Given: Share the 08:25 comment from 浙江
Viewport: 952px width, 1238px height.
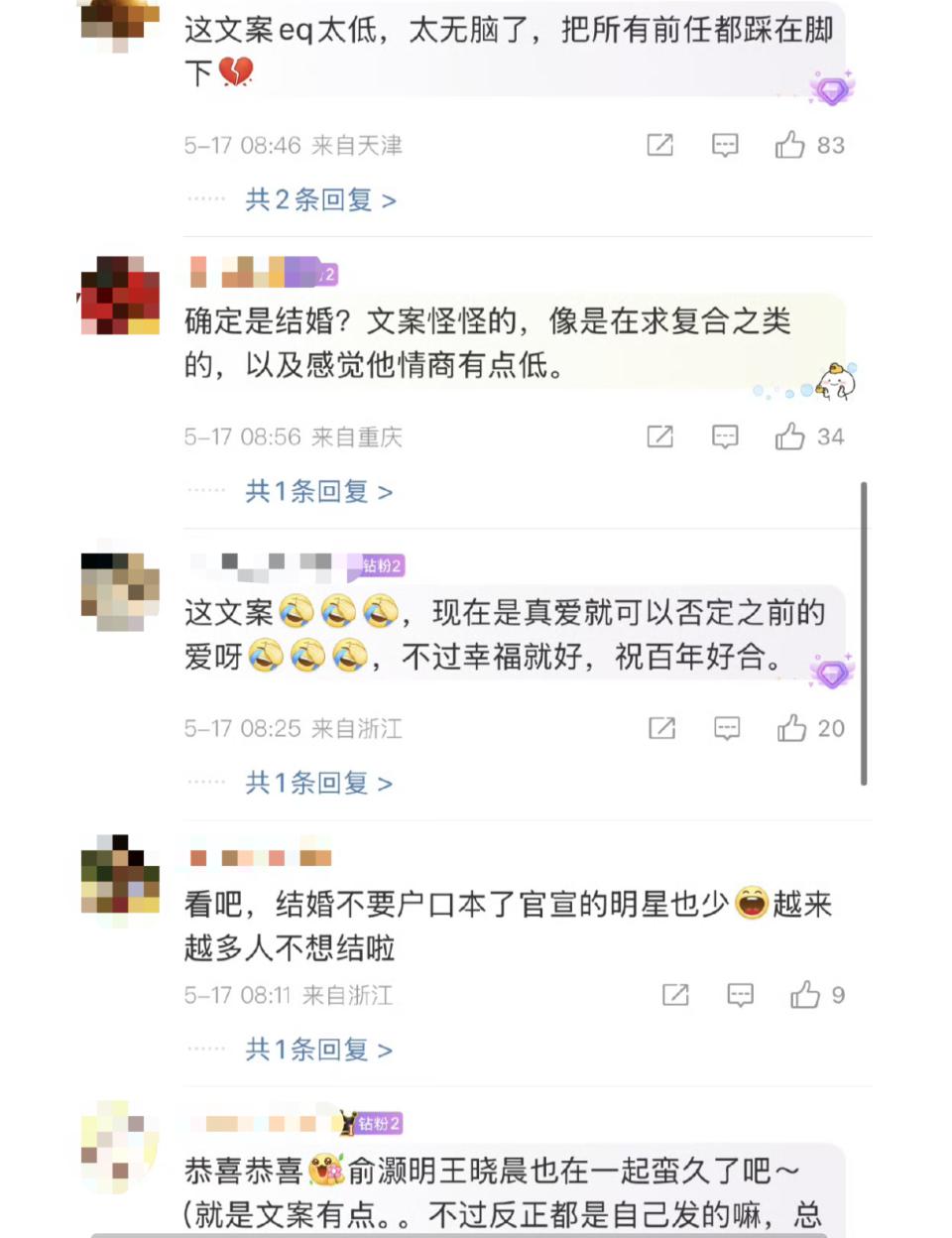Looking at the screenshot, I should (661, 729).
